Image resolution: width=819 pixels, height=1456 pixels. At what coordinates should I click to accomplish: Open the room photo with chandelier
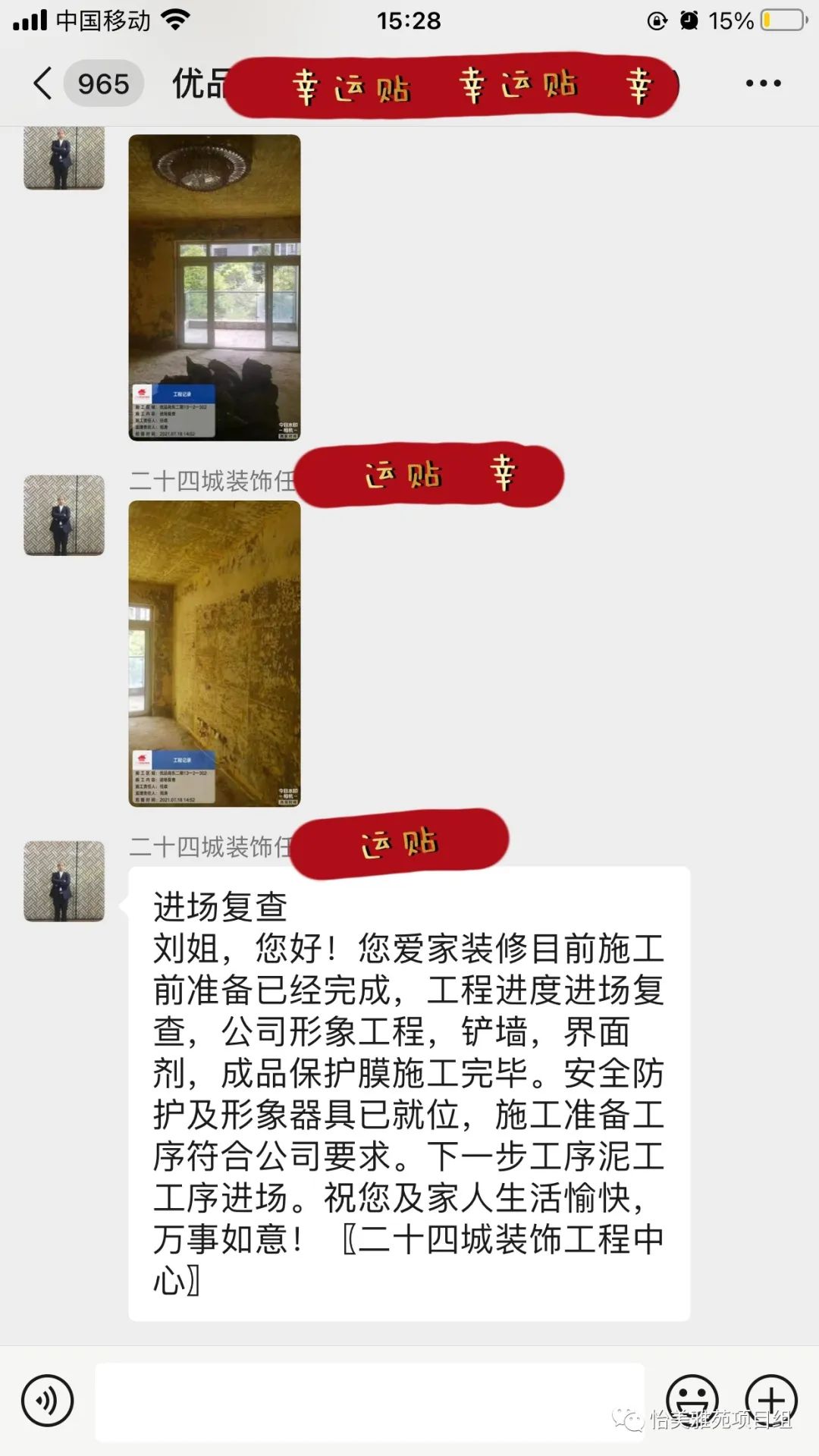215,287
